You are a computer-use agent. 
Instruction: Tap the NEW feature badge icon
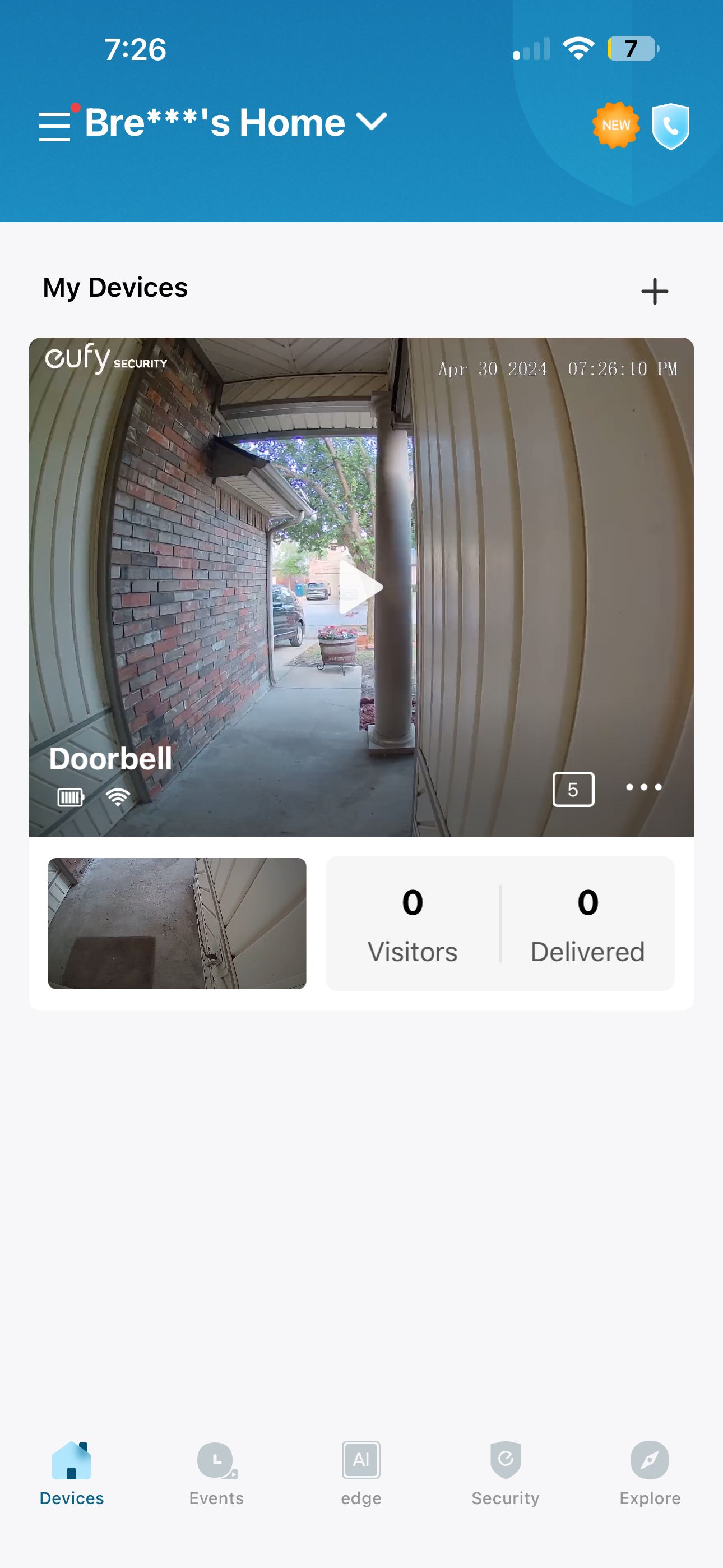click(615, 124)
